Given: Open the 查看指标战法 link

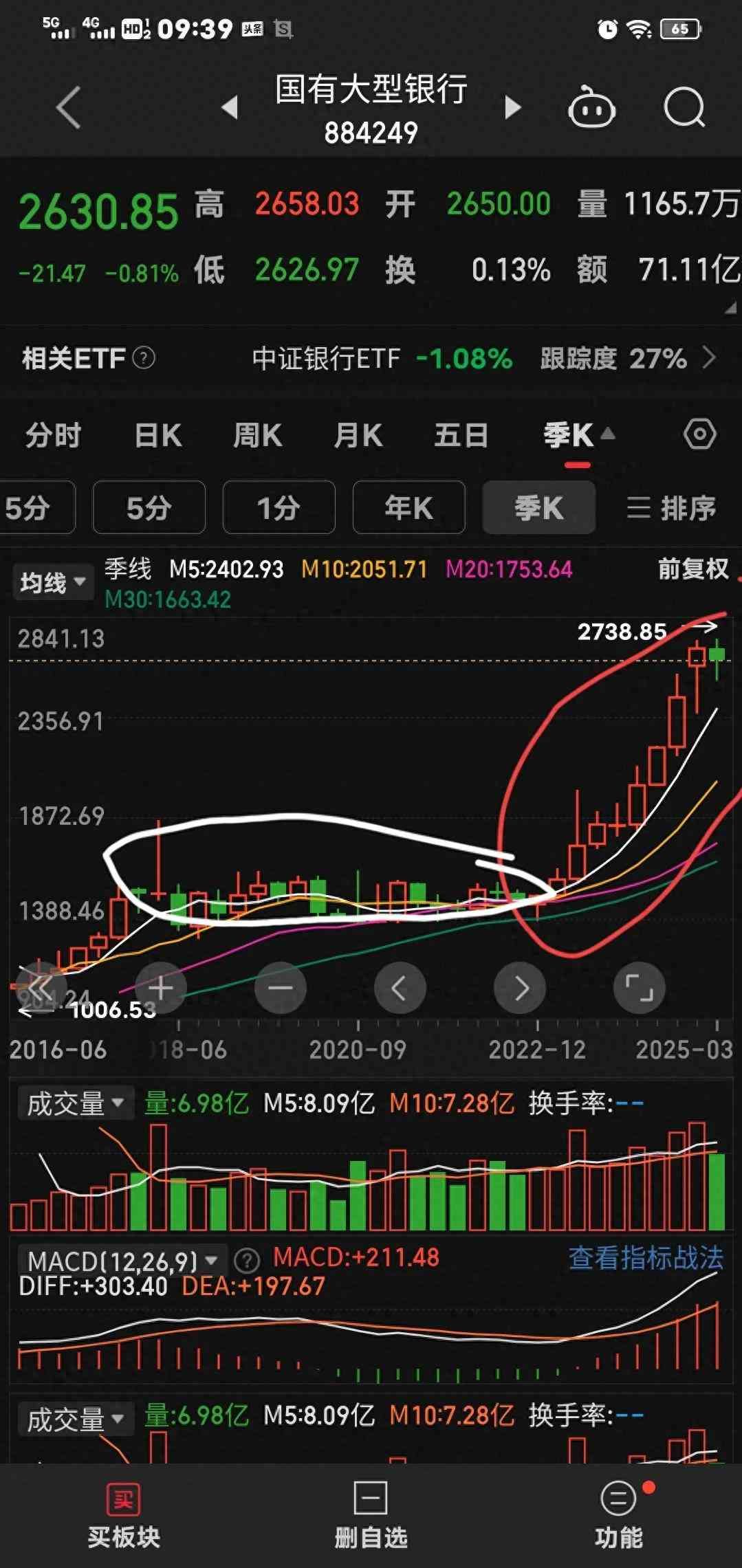Looking at the screenshot, I should click(x=646, y=1258).
